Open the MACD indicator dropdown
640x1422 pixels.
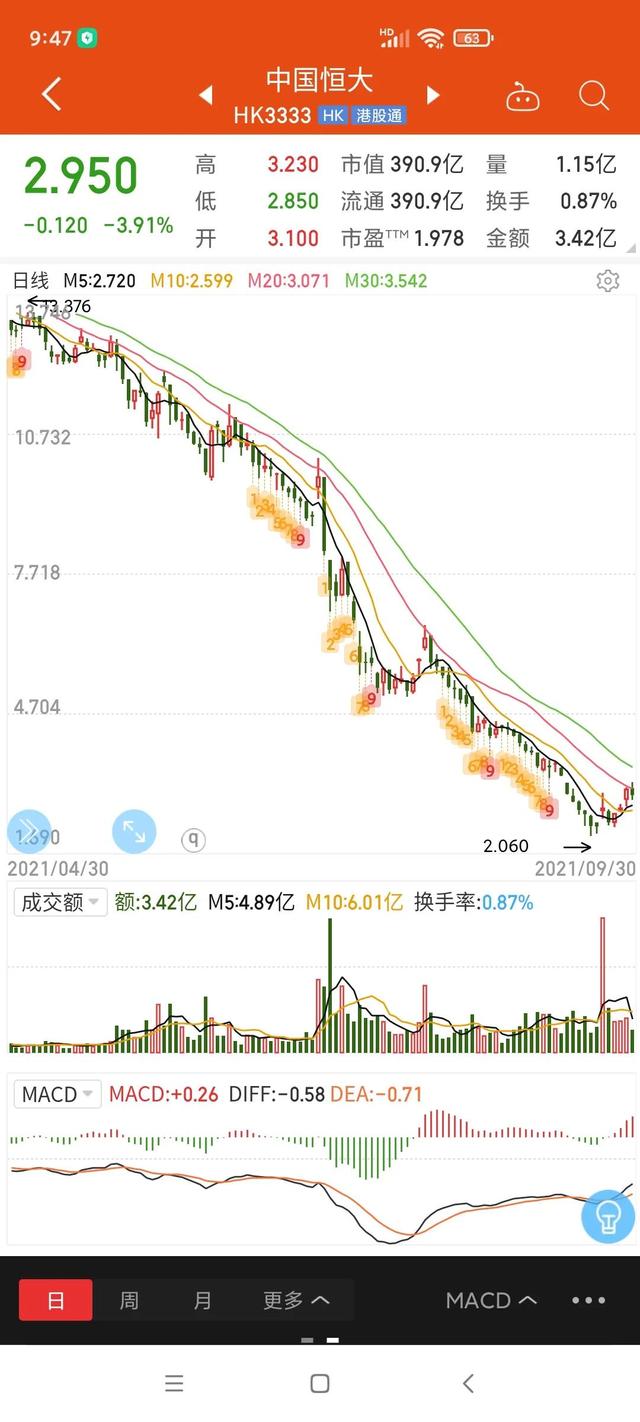click(59, 1094)
